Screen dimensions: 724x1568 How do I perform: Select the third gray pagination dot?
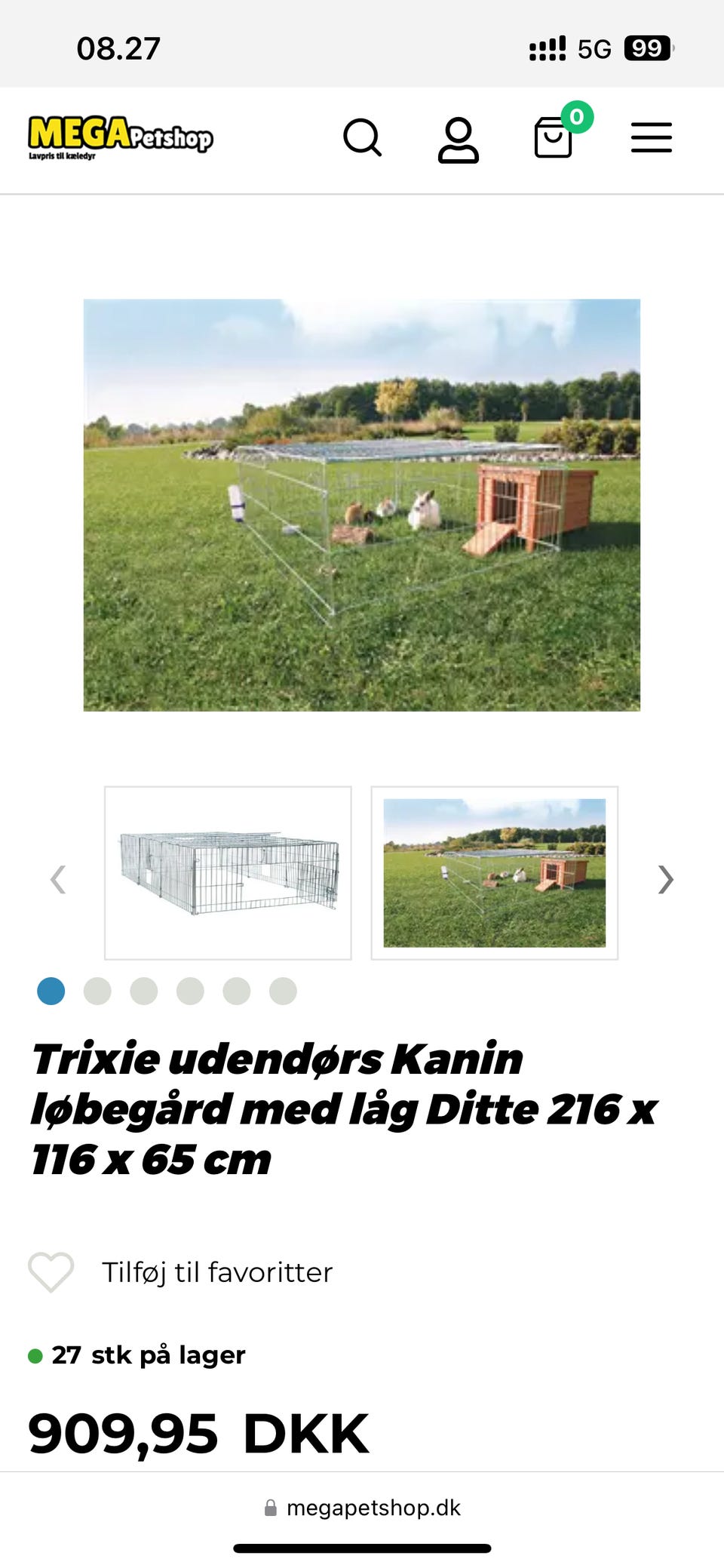(143, 992)
